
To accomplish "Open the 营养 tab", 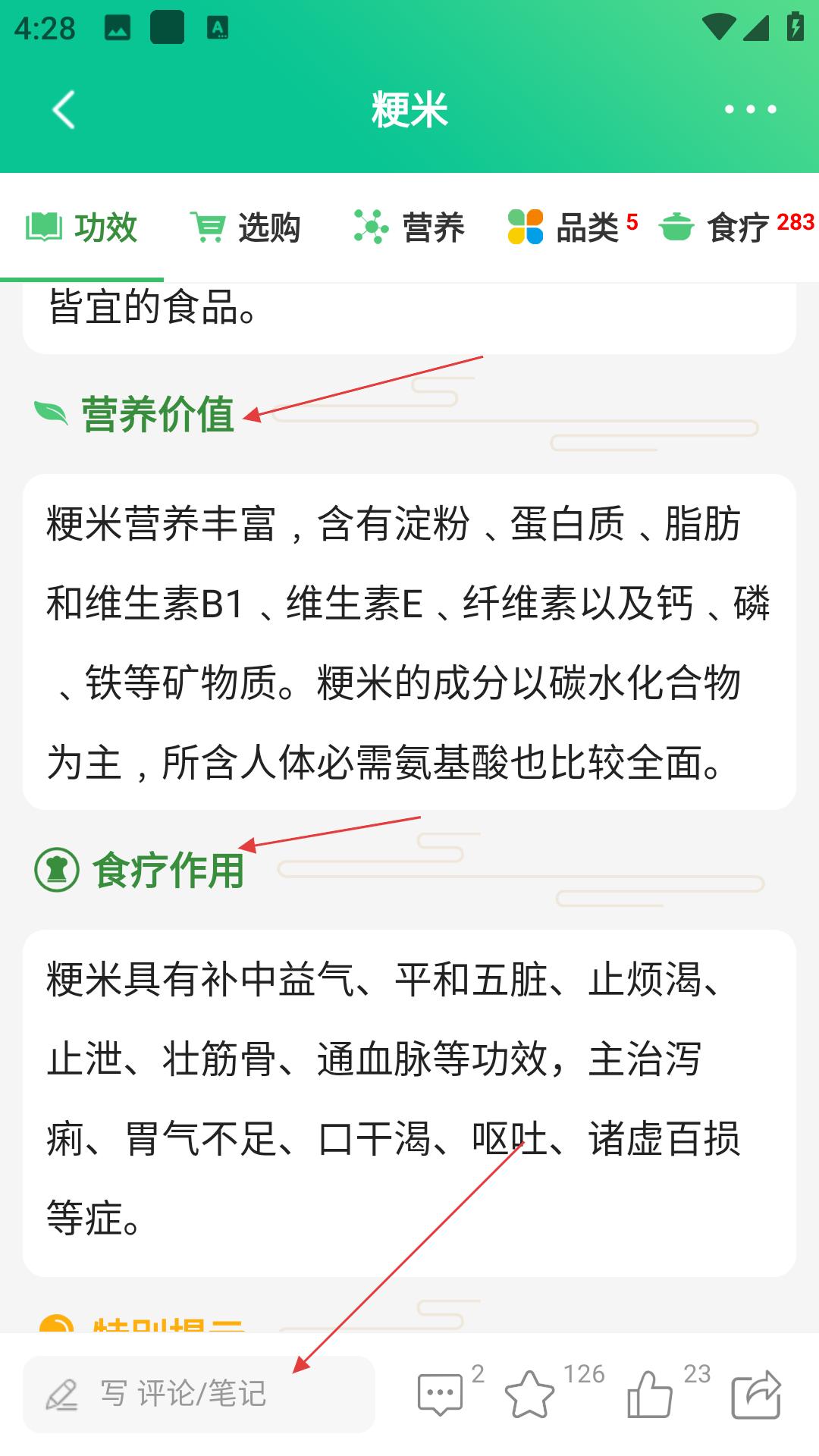I will click(409, 227).
